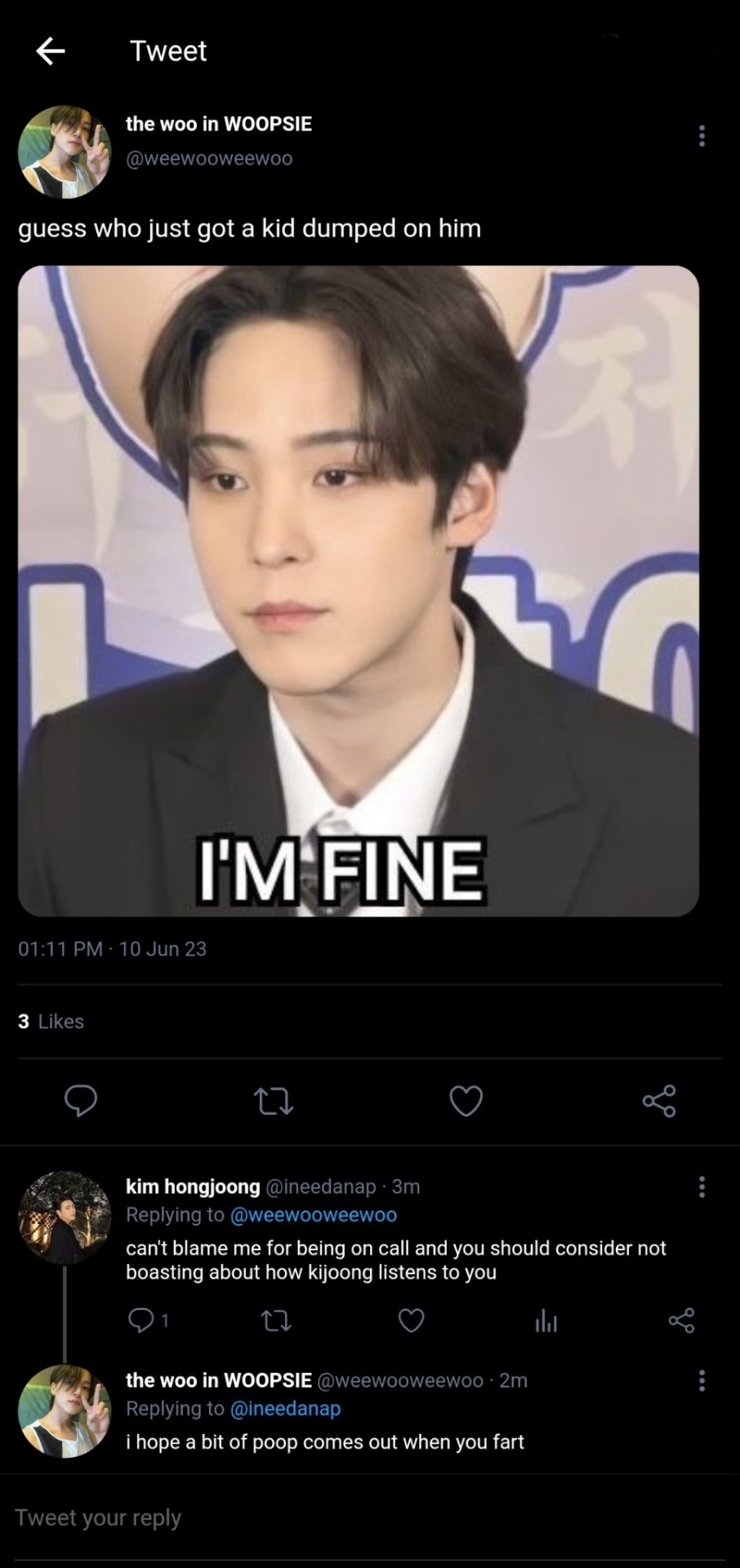Open the I'M FINE image
Screen dimensions: 740x1568
[359, 590]
